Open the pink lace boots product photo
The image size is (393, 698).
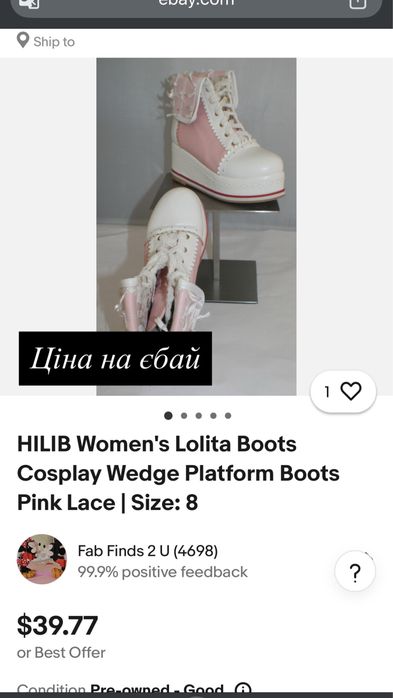(x=196, y=226)
